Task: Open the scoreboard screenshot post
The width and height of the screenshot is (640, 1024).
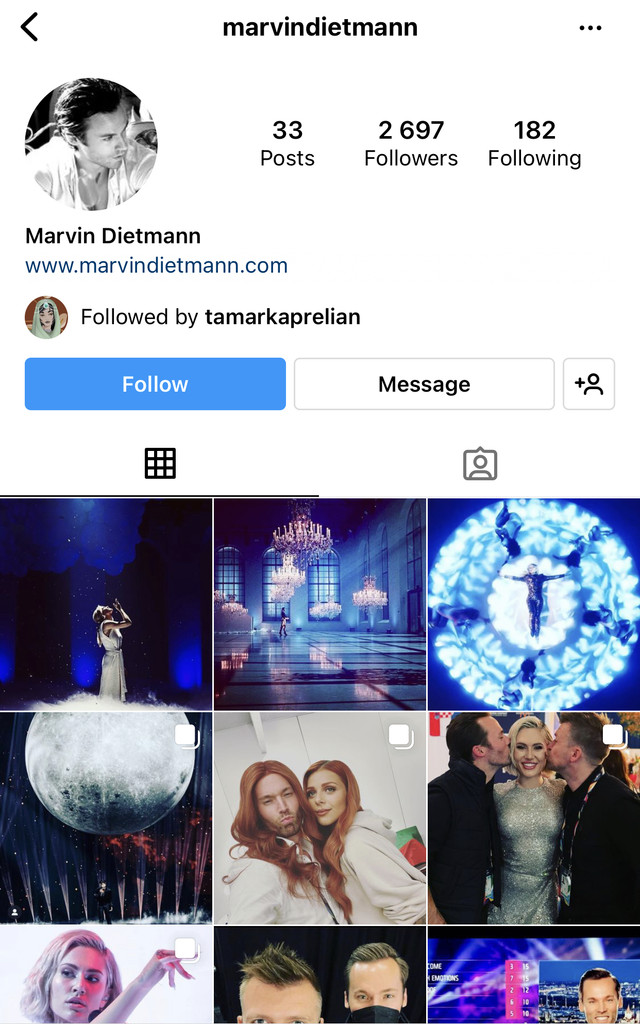Action: (534, 976)
